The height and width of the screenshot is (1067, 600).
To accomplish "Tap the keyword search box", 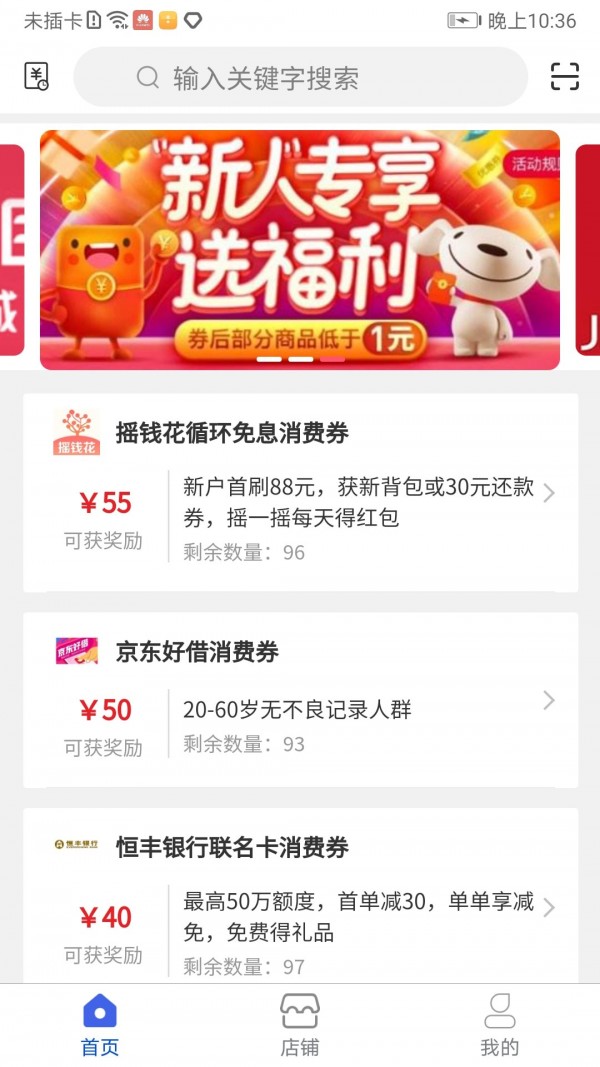I will point(300,77).
